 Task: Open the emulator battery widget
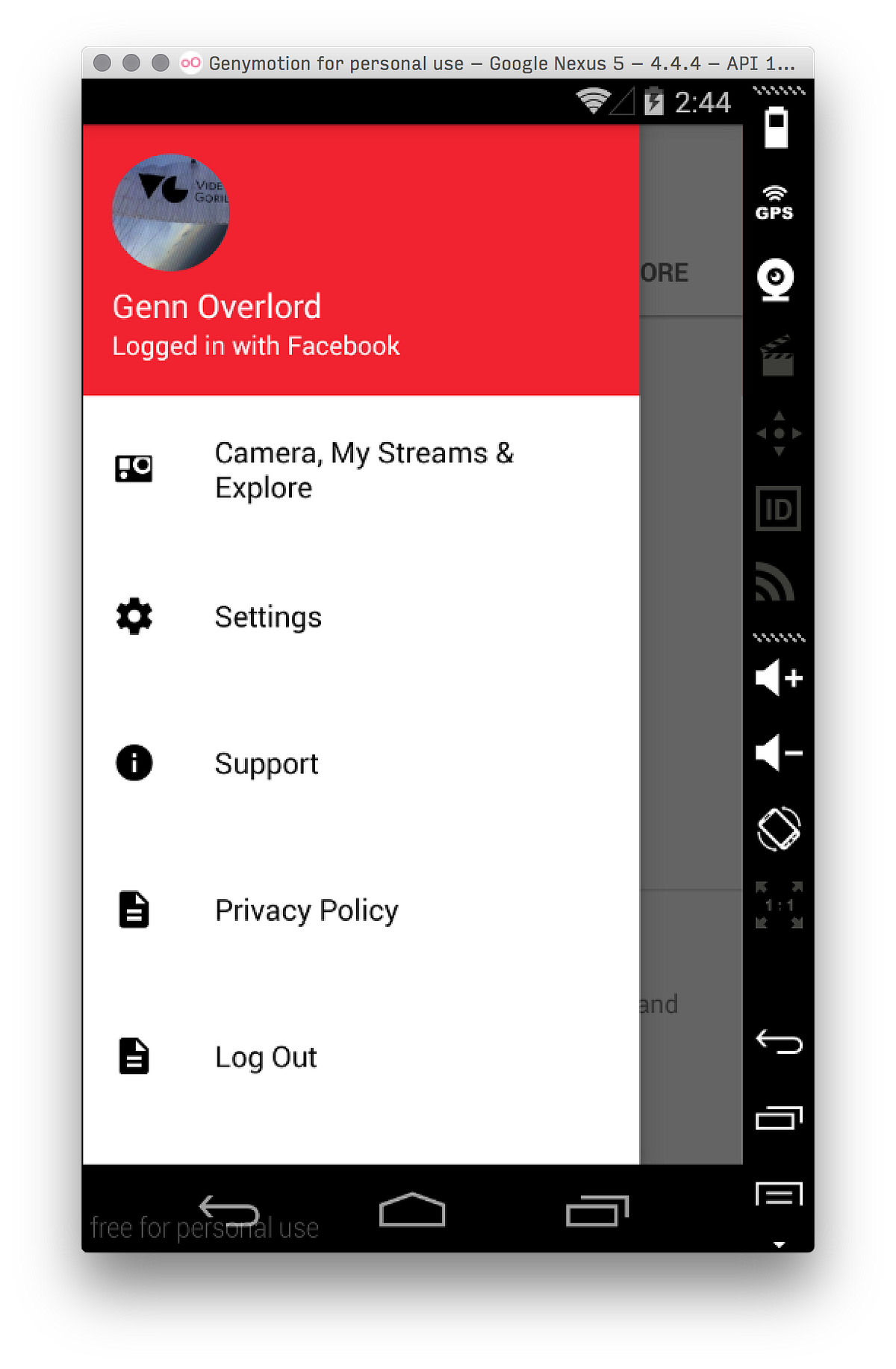coord(776,127)
